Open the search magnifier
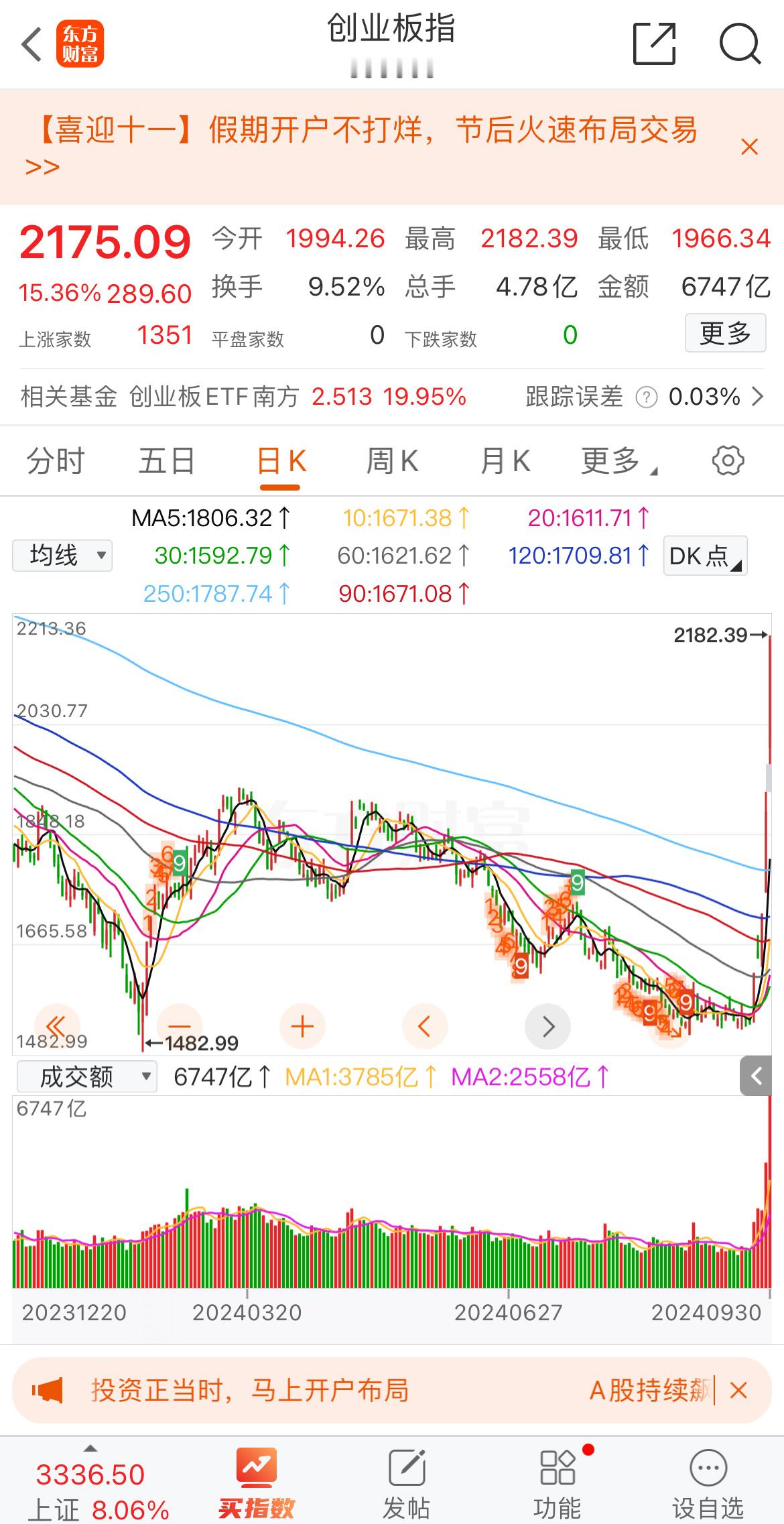 (x=740, y=44)
